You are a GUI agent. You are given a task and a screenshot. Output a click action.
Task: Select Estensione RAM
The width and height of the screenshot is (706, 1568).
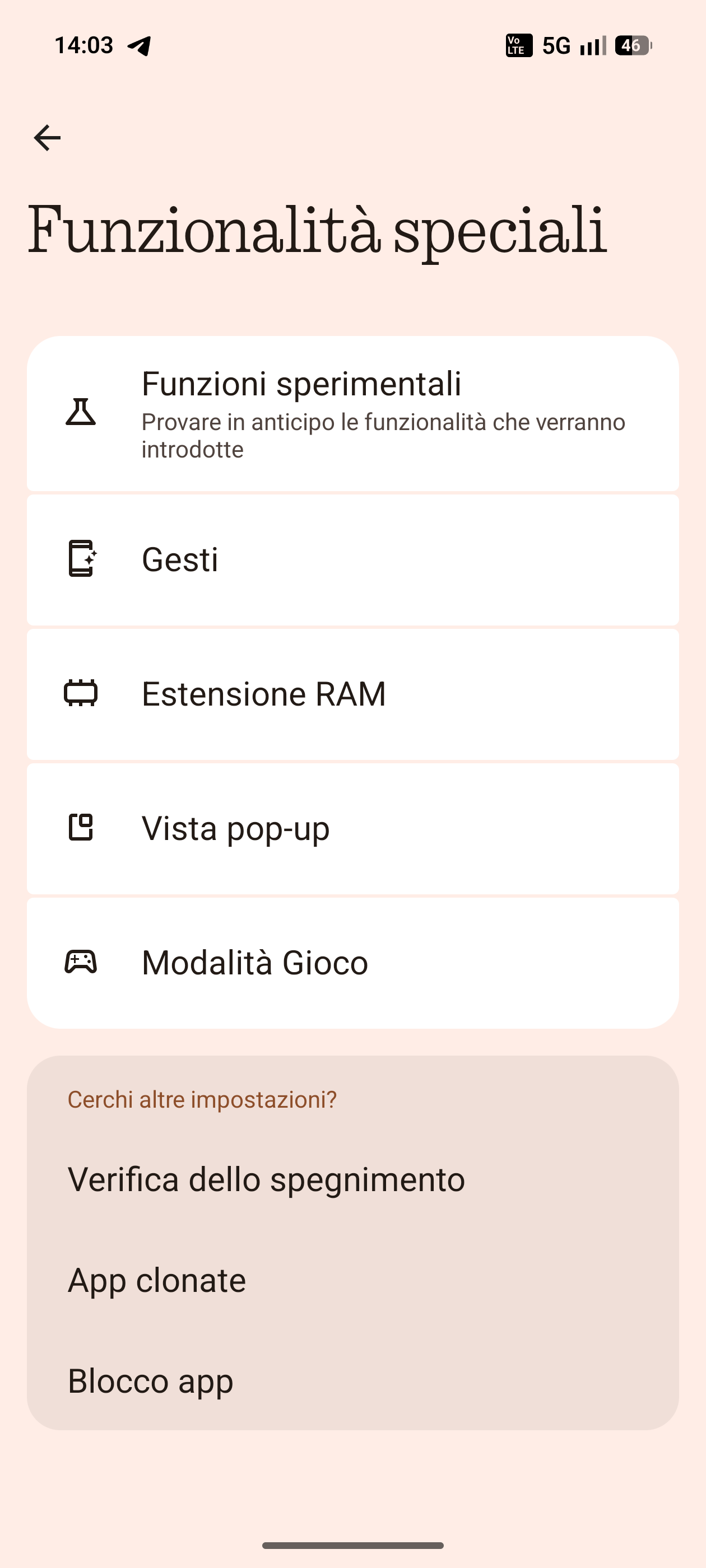point(352,694)
